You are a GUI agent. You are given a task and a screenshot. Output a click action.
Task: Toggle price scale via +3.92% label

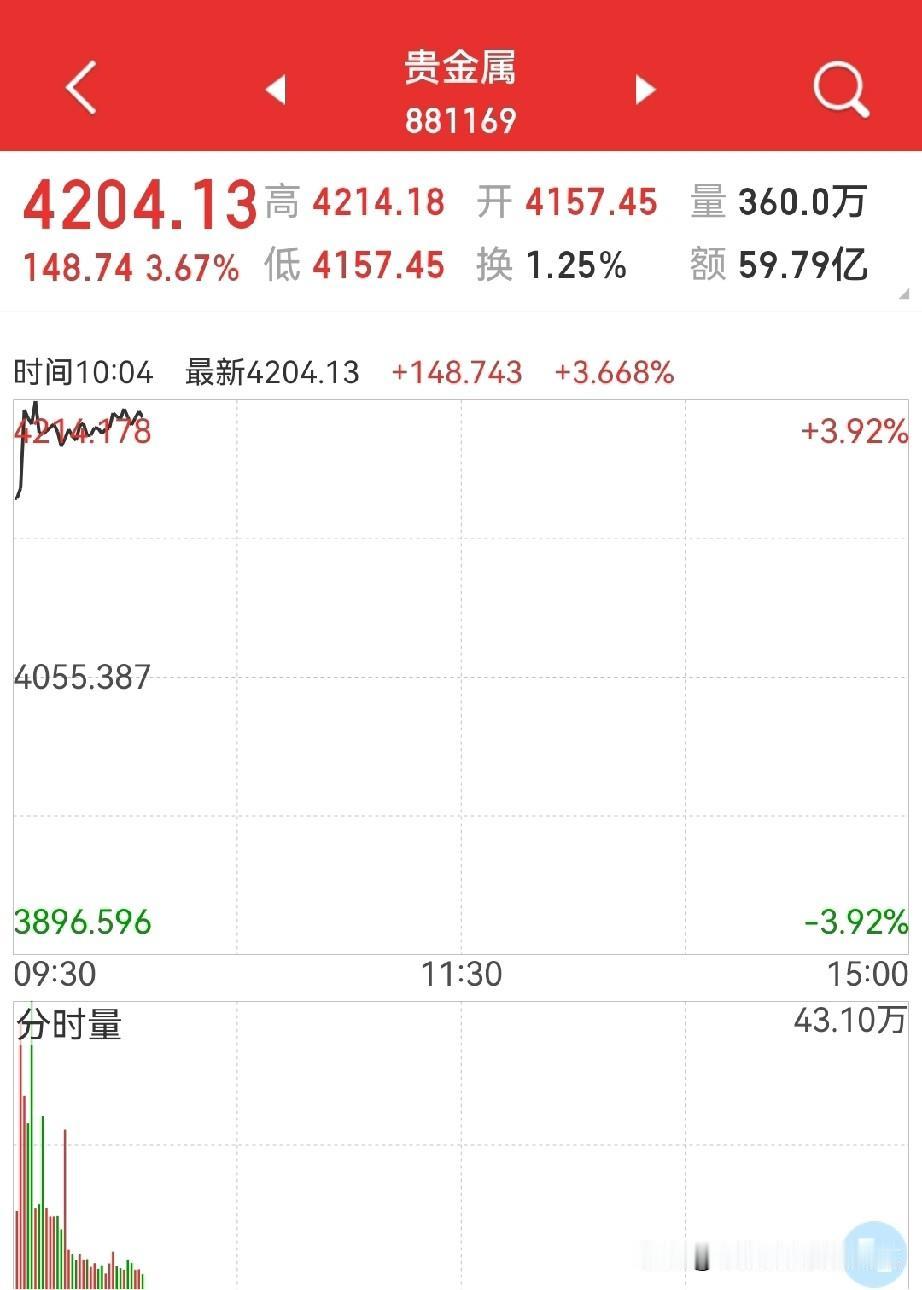(x=852, y=430)
